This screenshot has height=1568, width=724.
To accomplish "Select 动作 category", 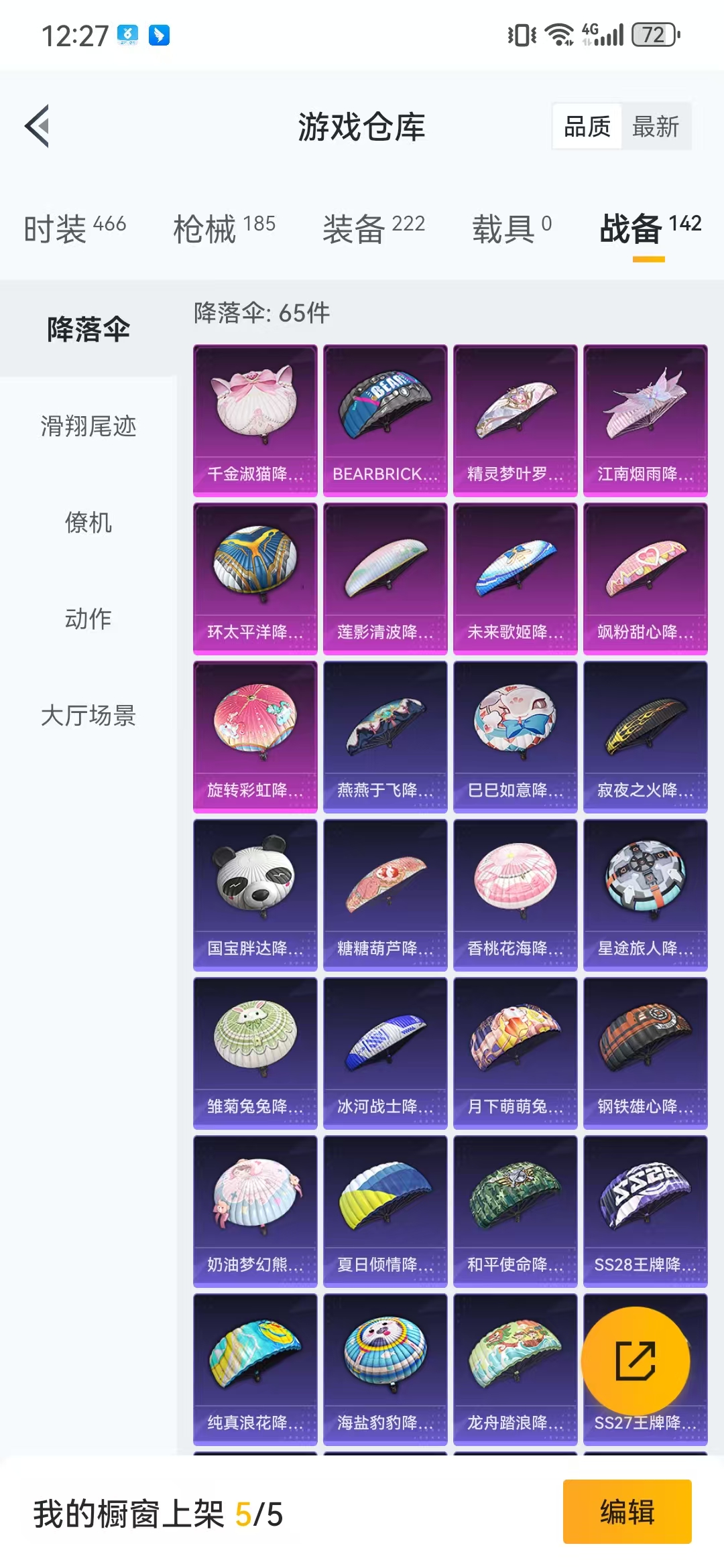I will [88, 618].
